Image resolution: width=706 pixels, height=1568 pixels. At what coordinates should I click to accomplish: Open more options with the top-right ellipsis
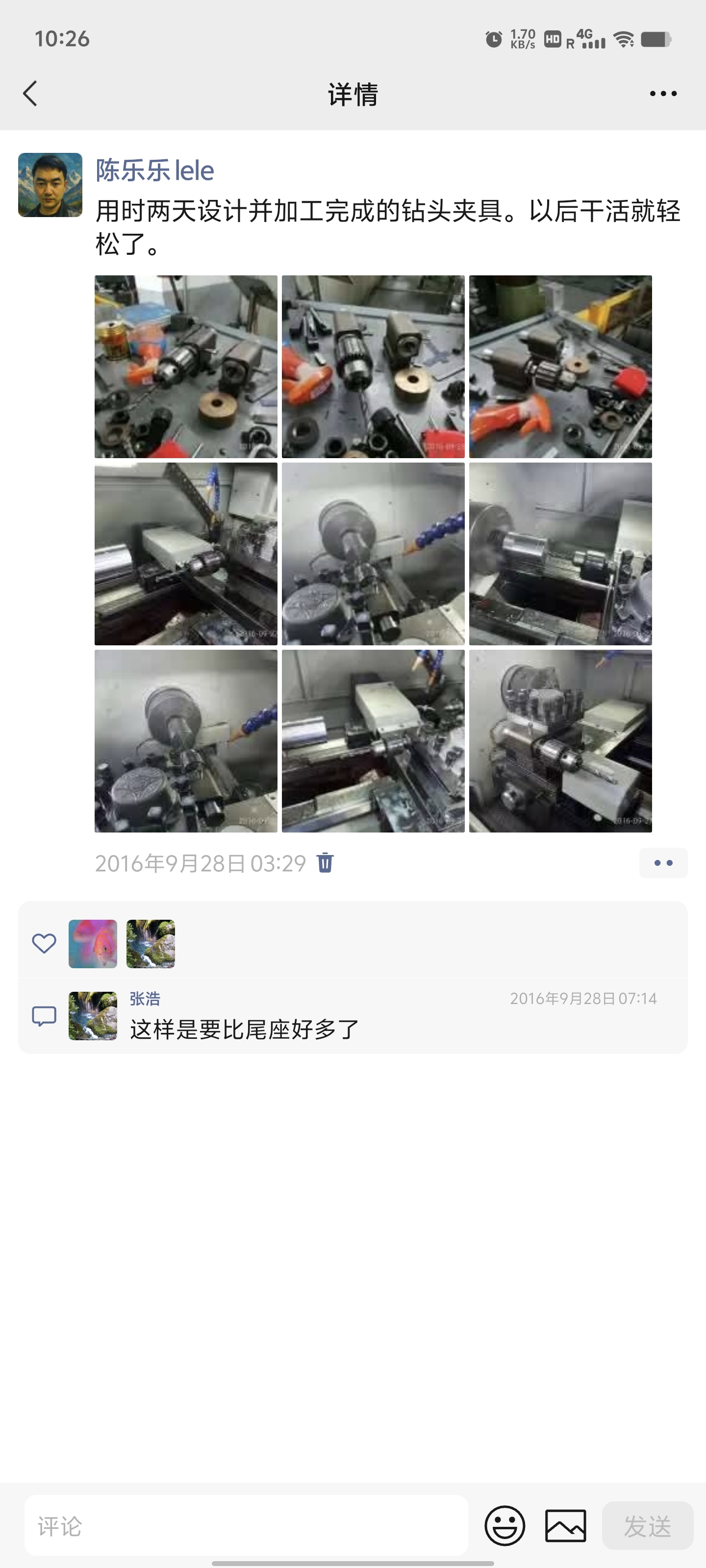(x=663, y=93)
